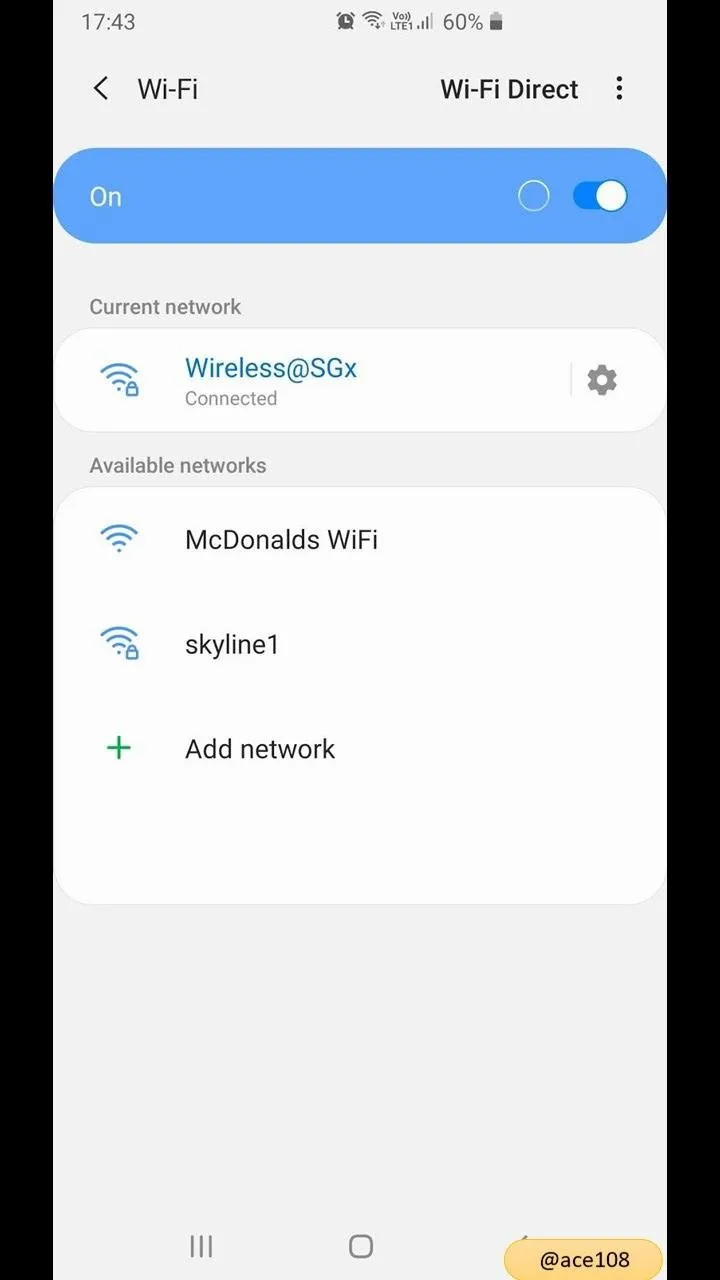720x1280 pixels.
Task: Go back from Wi-Fi settings
Action: coord(101,89)
